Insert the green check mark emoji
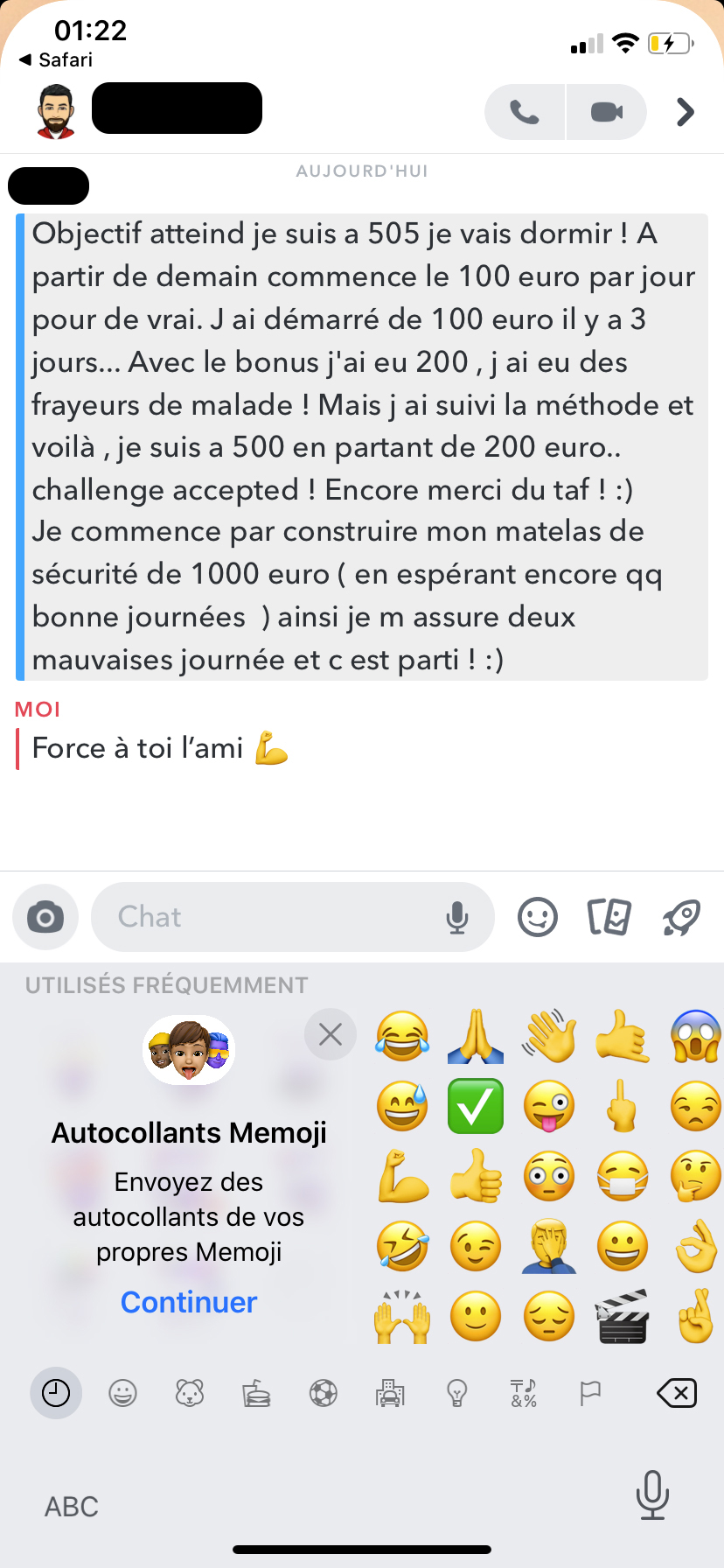This screenshot has height=1568, width=724. (x=476, y=1106)
